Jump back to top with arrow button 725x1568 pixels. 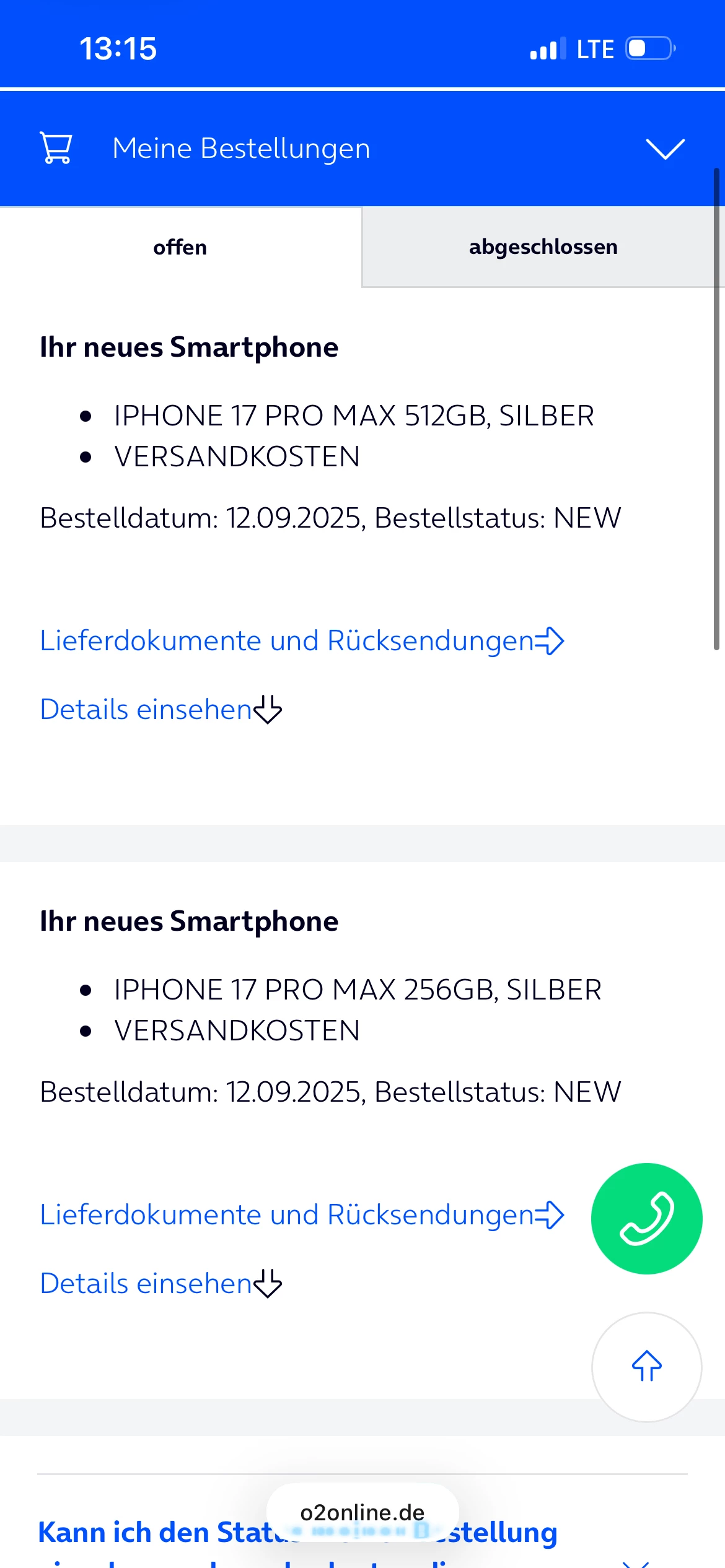tap(646, 1366)
